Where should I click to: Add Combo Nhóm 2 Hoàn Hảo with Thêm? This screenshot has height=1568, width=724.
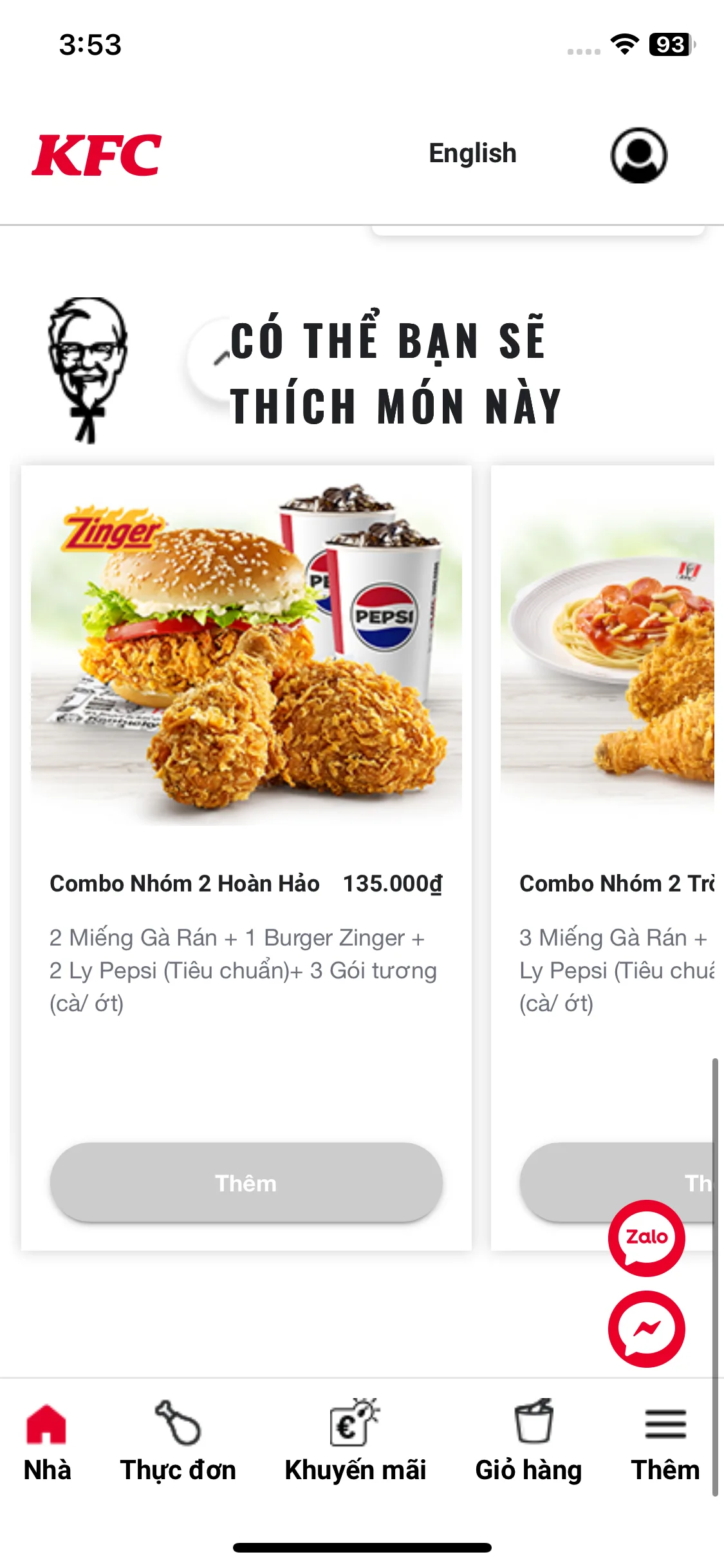246,1182
